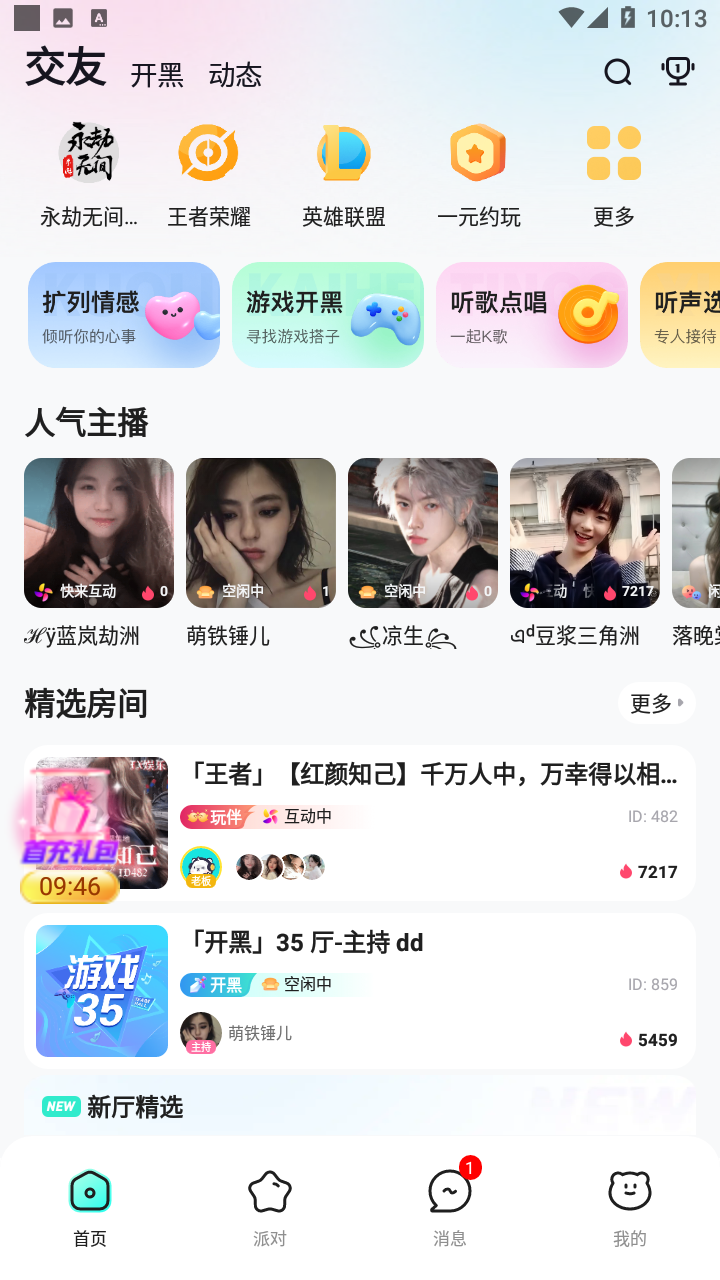Open the 游戏开黑 card
The height and width of the screenshot is (1280, 720).
(x=328, y=314)
